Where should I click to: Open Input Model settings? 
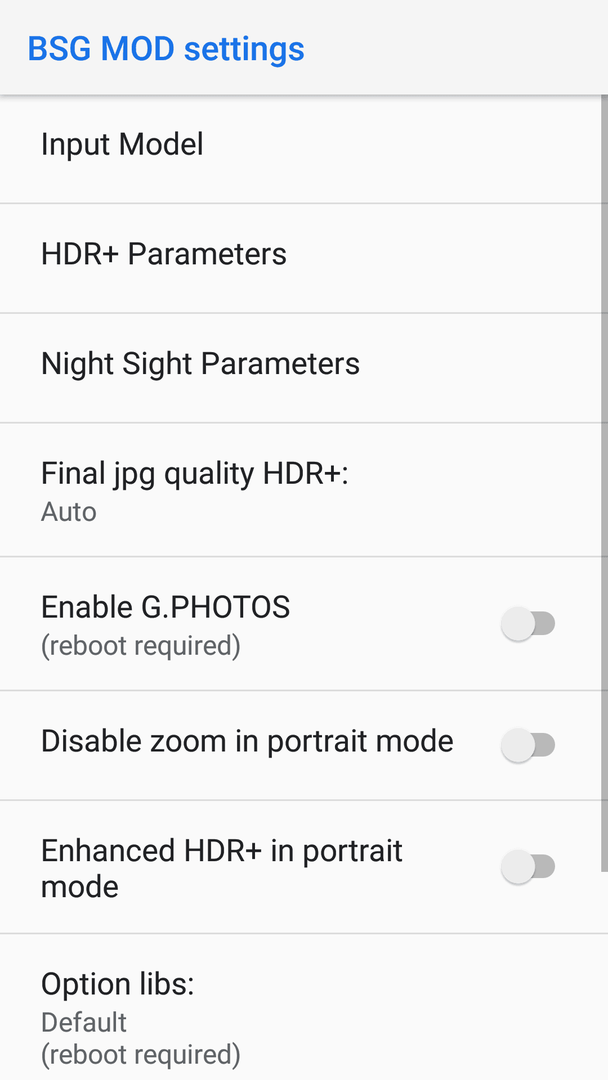click(x=301, y=149)
